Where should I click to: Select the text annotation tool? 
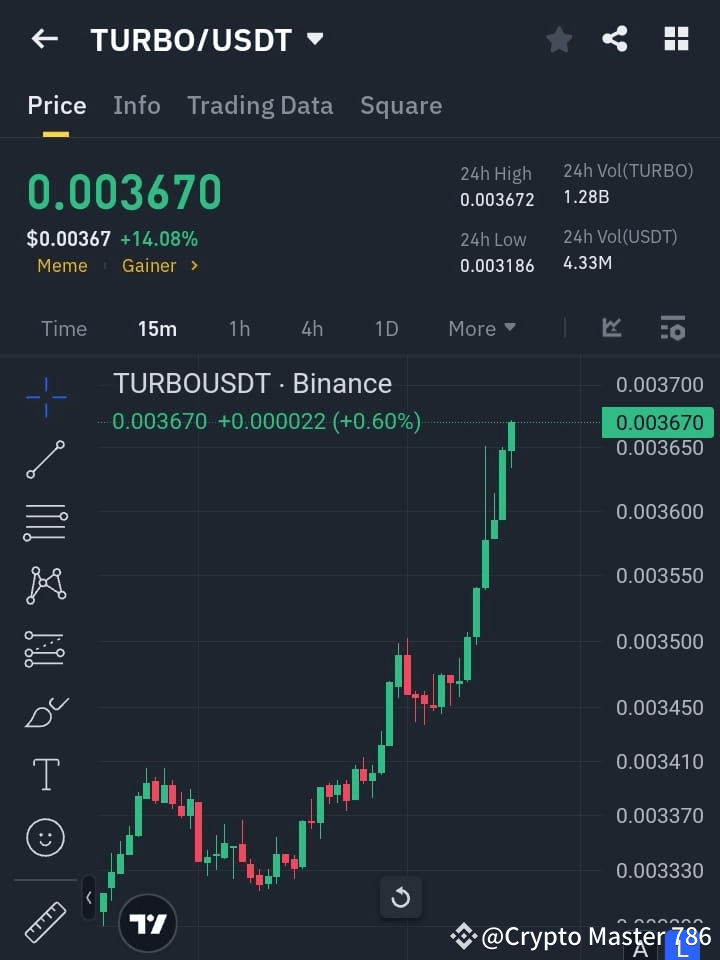[45, 774]
